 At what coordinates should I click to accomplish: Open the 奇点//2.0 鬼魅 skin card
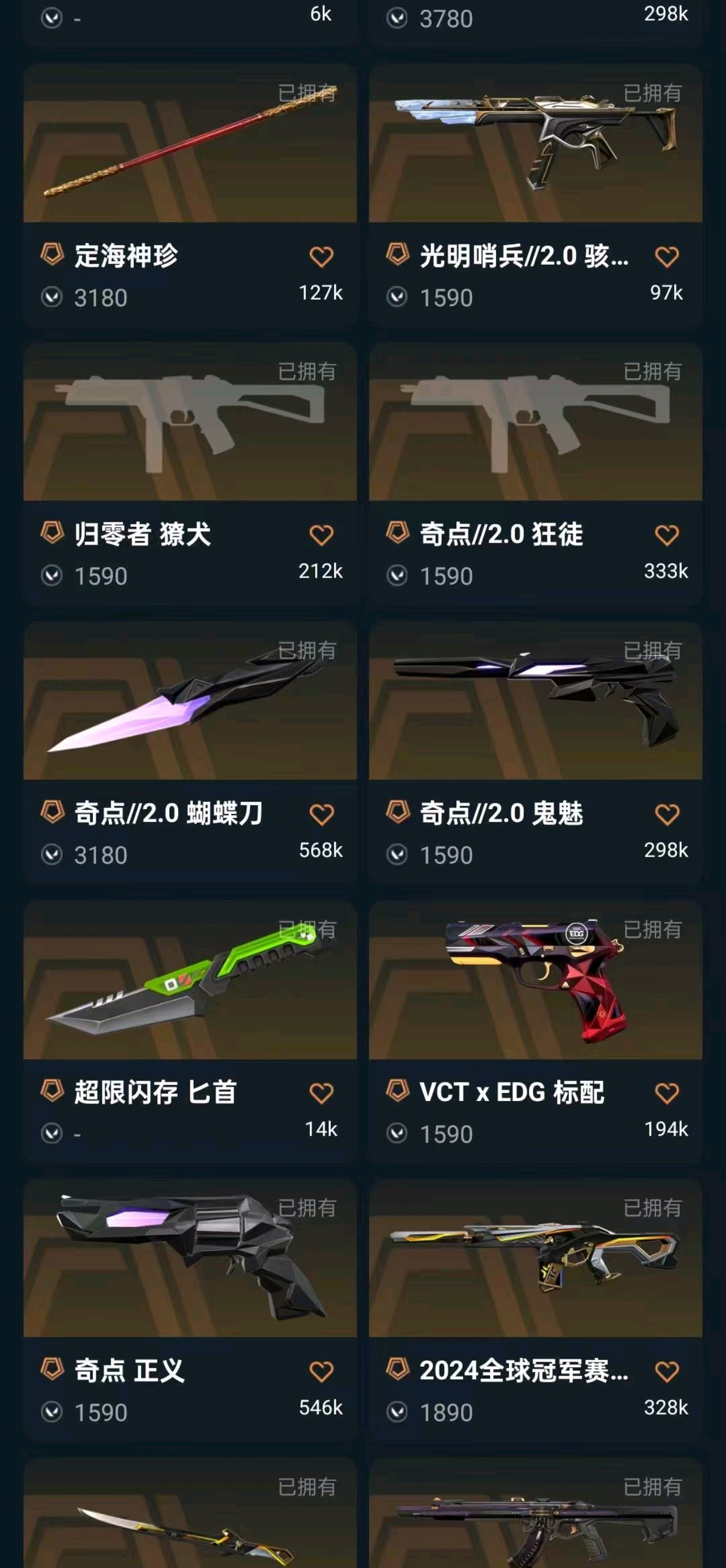535,702
